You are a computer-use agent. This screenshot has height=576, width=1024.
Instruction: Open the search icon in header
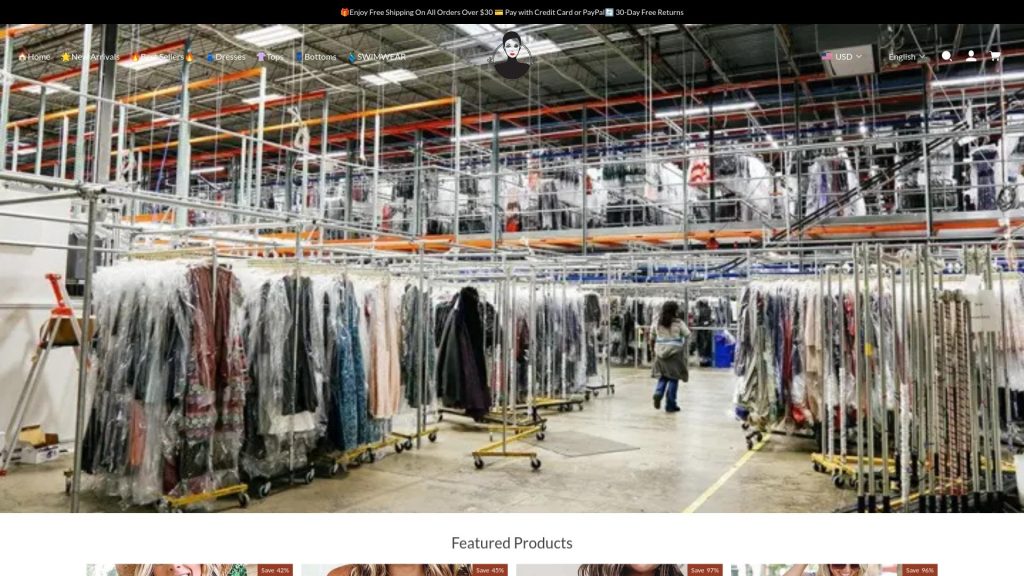pyautogui.click(x=947, y=56)
